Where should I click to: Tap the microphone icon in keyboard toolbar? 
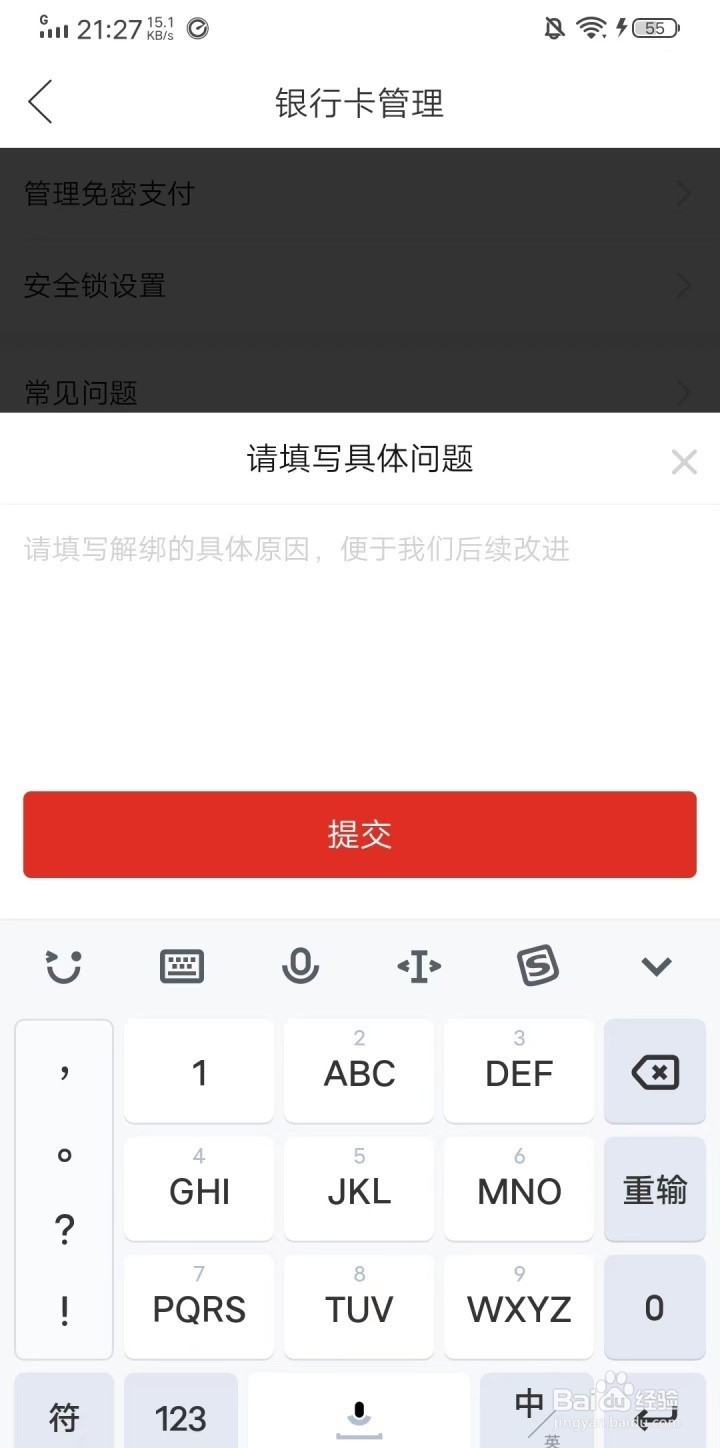[x=300, y=966]
